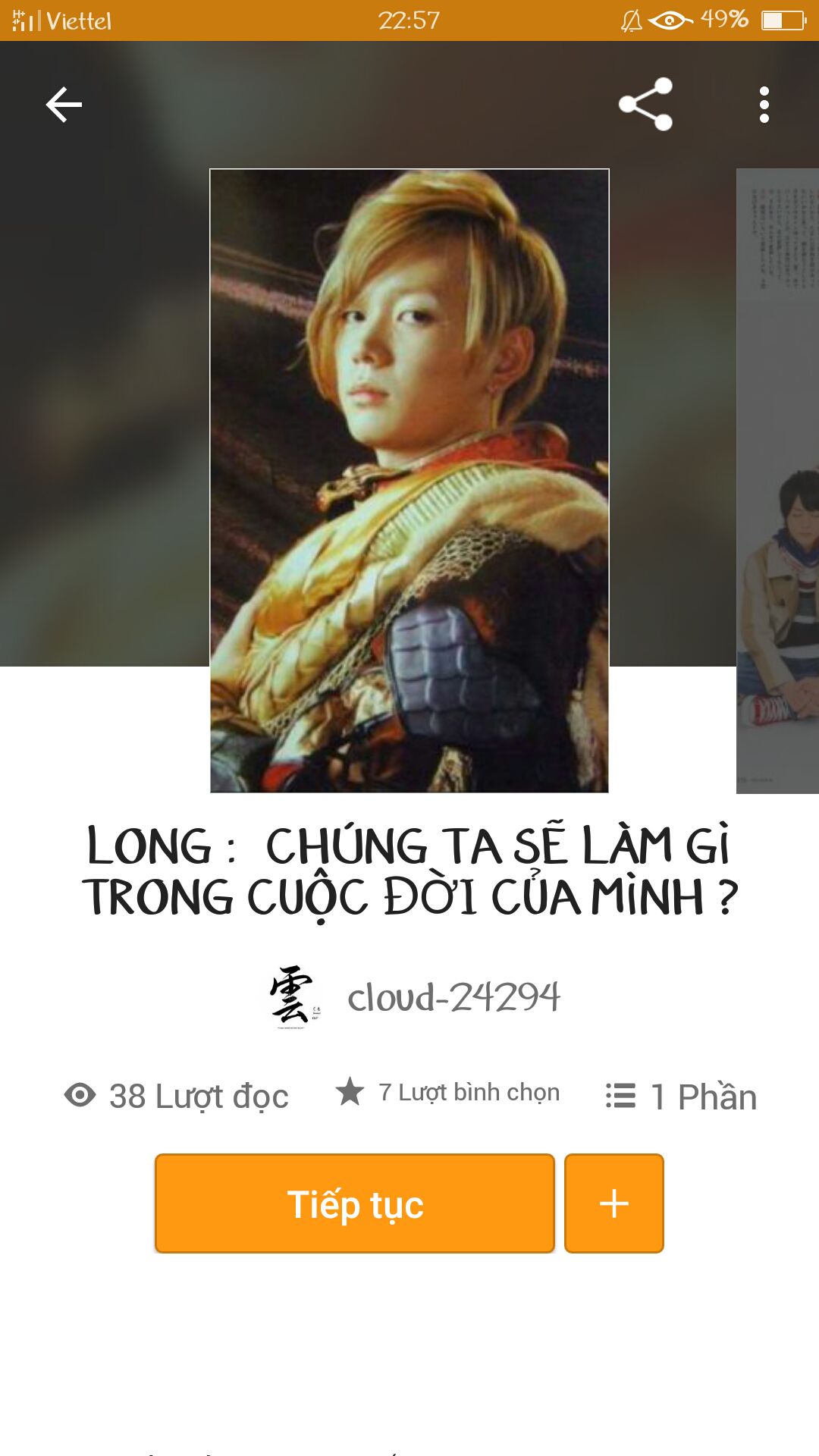The width and height of the screenshot is (819, 1456).
Task: Share this story
Action: 645,105
